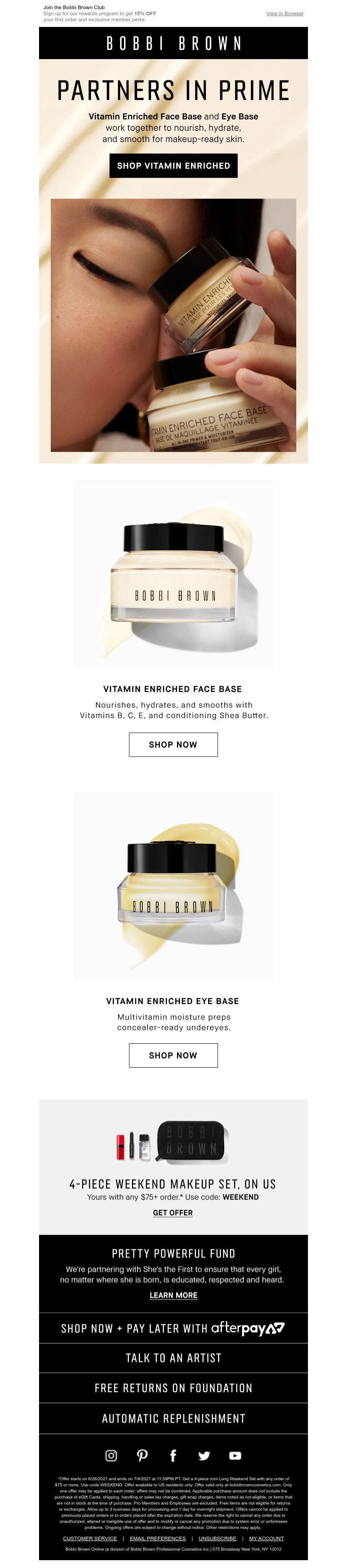347x1568 pixels.
Task: Open Email Preferences
Action: (157, 1538)
